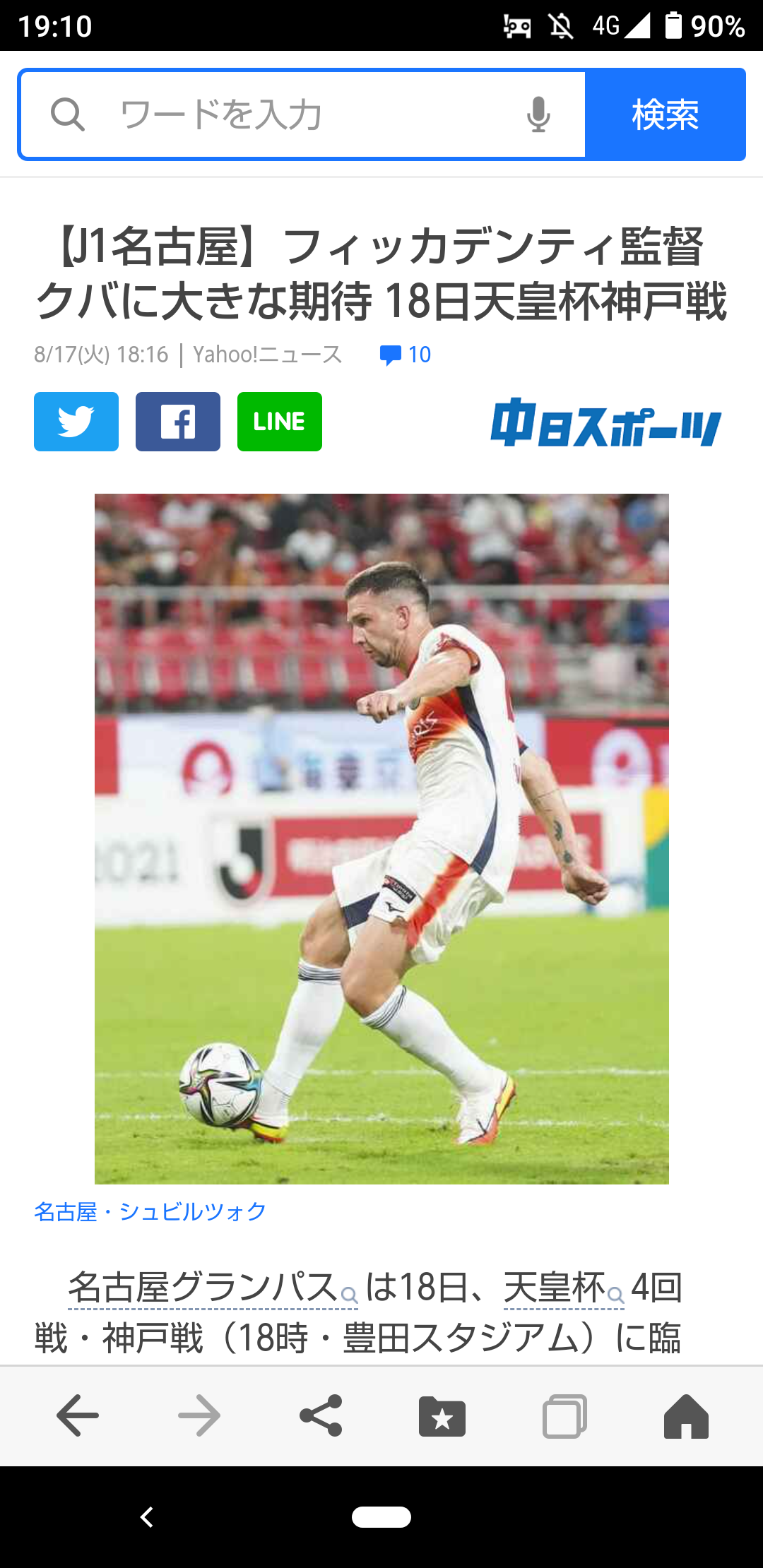Open the share icon in bottom toolbar
The height and width of the screenshot is (1568, 763).
[321, 1415]
